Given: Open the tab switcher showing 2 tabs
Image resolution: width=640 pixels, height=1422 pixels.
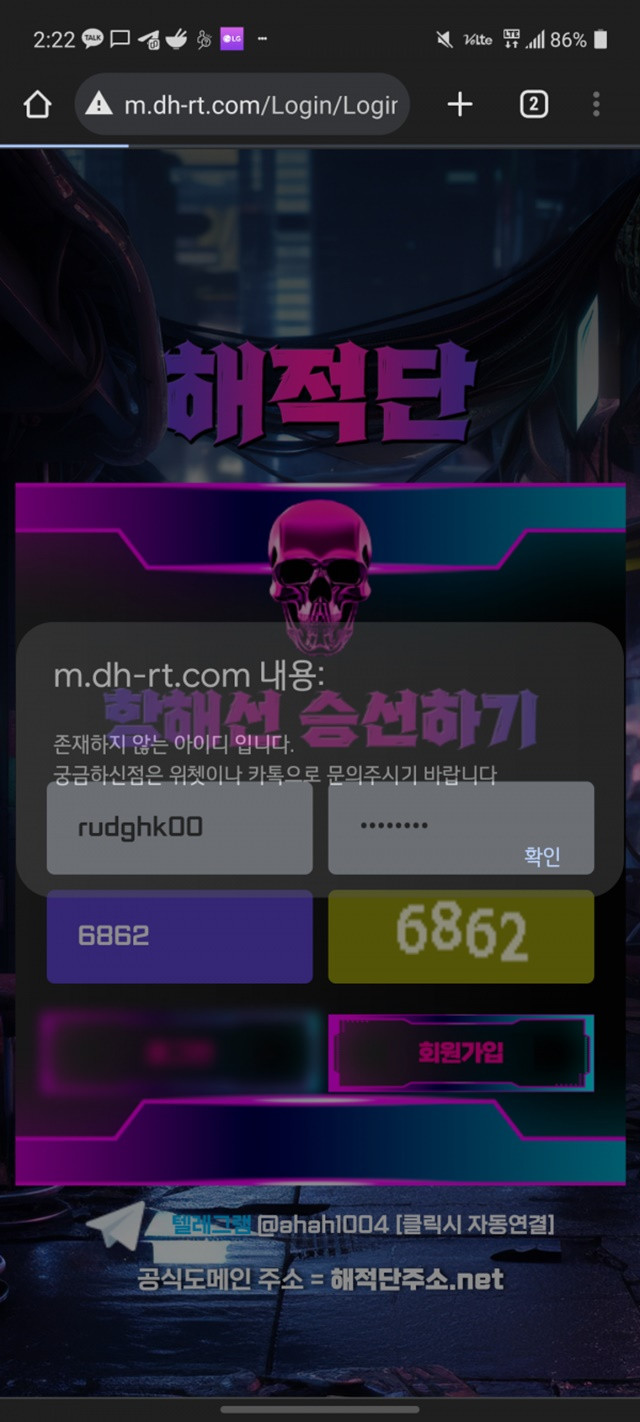Looking at the screenshot, I should tap(533, 104).
